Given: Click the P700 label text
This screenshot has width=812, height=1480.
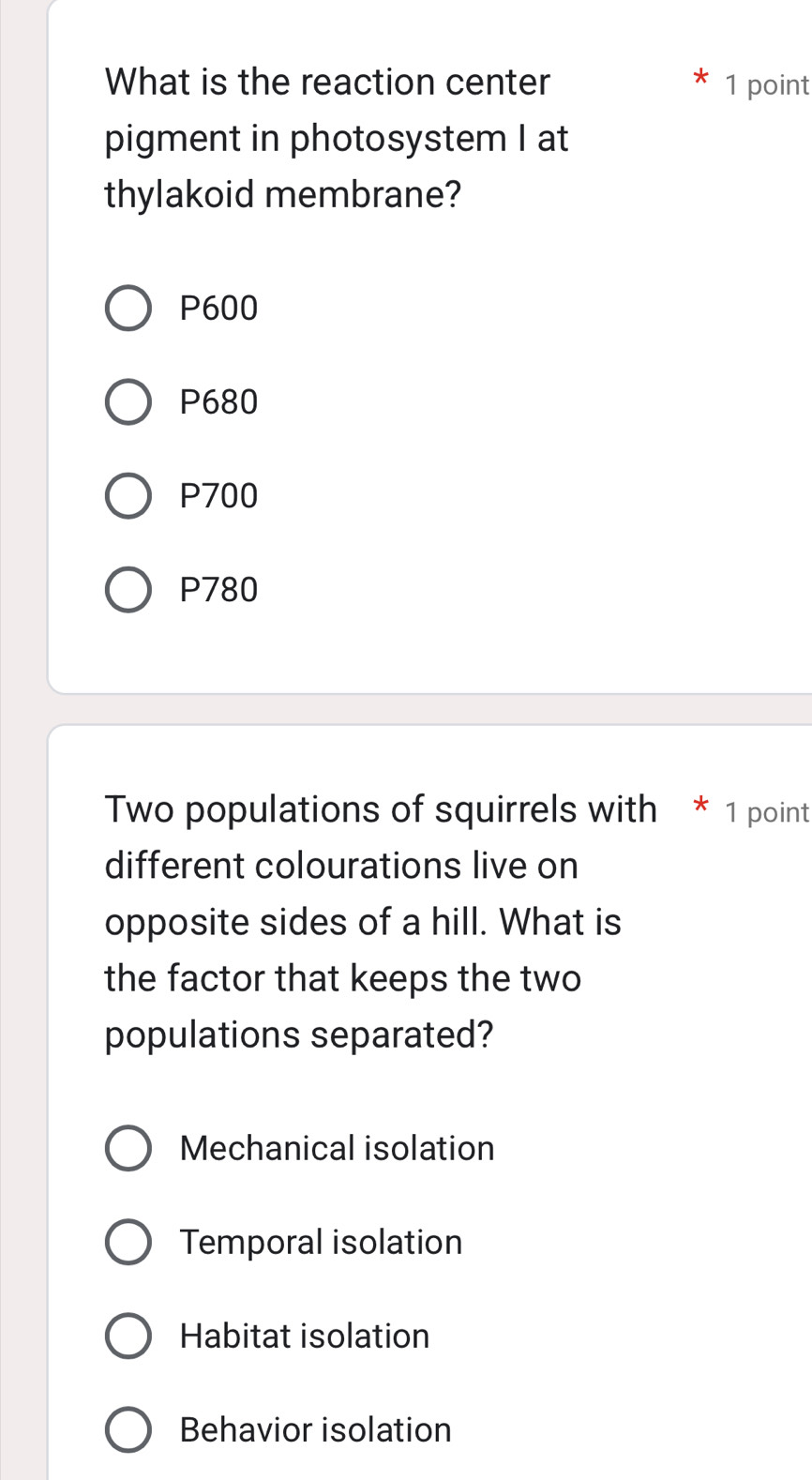Looking at the screenshot, I should pos(218,495).
